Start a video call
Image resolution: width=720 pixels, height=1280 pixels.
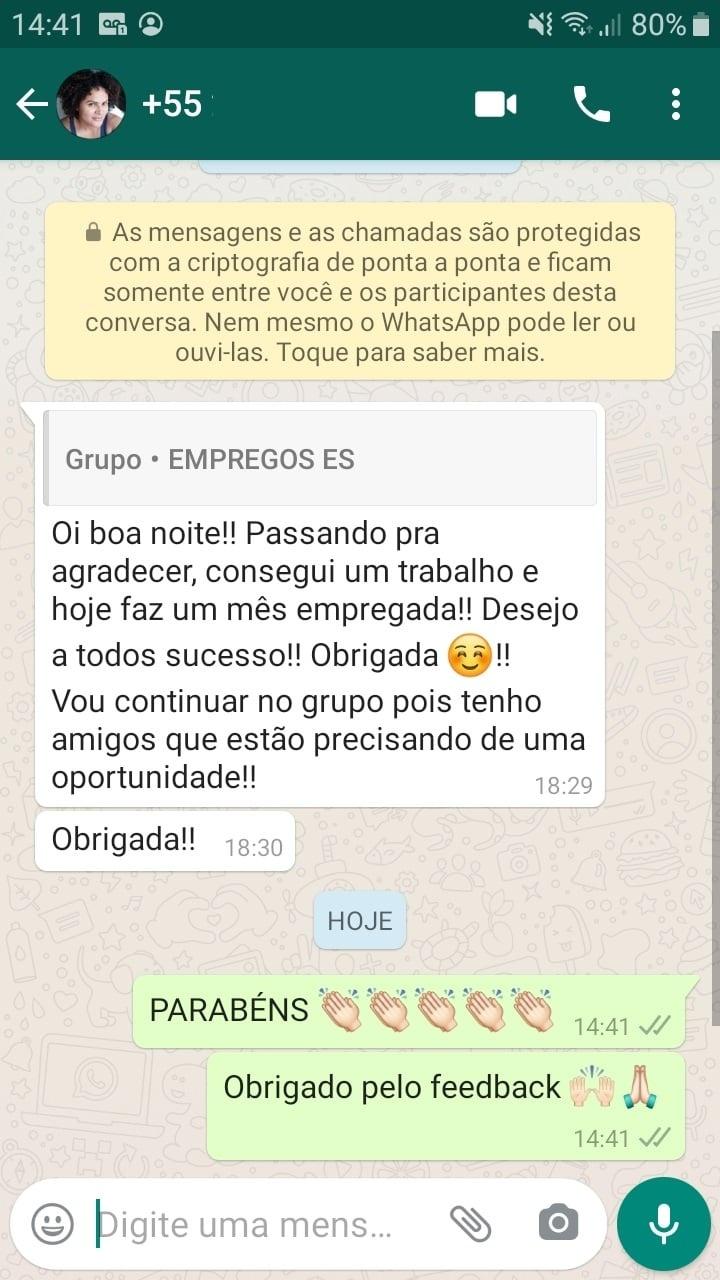(x=496, y=104)
